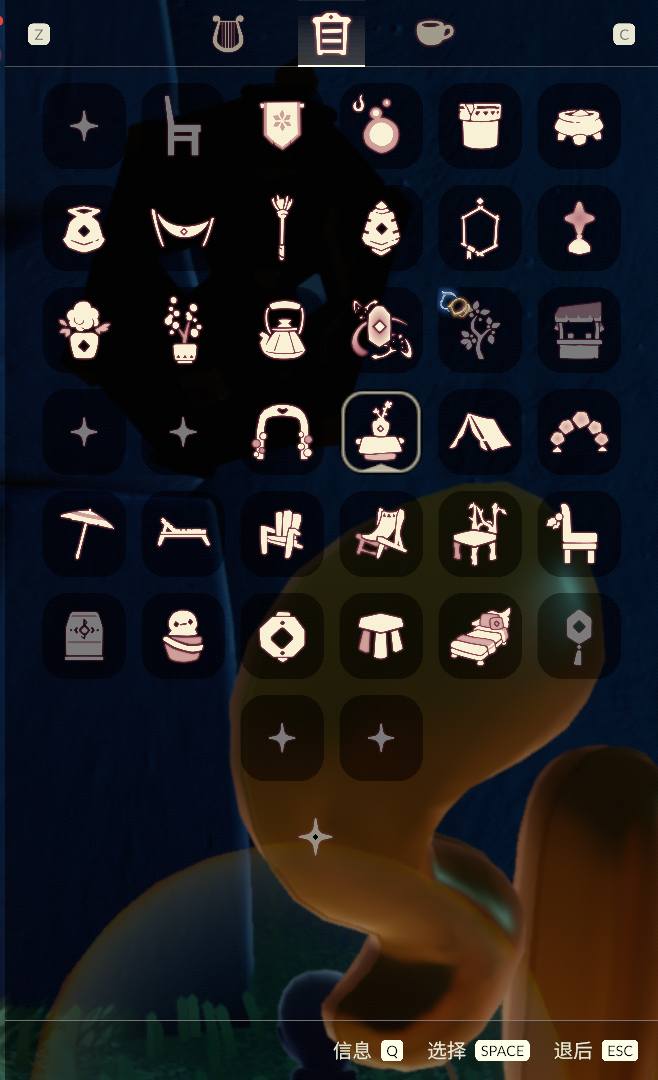The image size is (658, 1080).
Task: Choose the drum bucket prop
Action: coord(480,126)
